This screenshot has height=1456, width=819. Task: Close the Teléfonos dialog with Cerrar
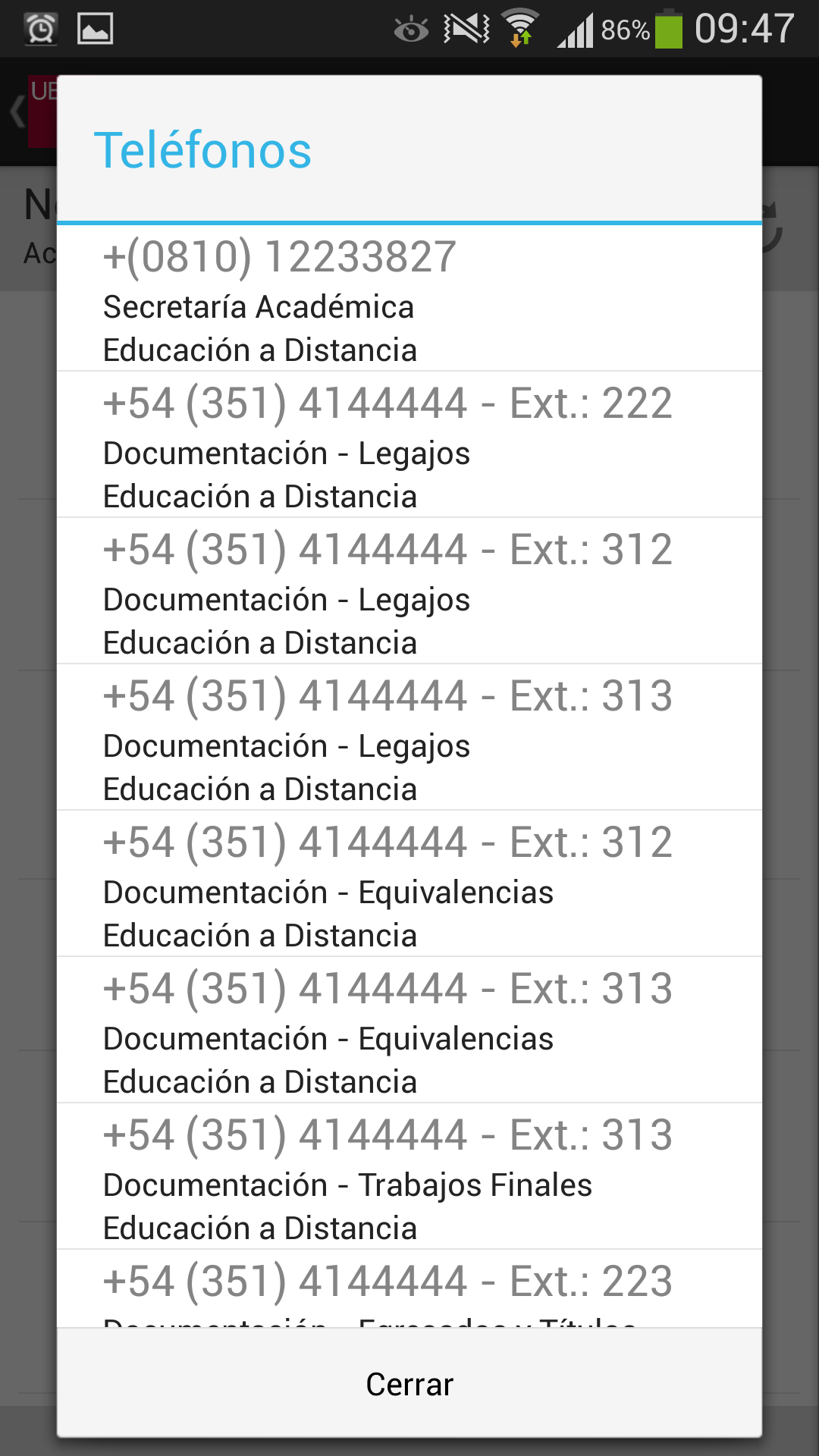pyautogui.click(x=409, y=1384)
